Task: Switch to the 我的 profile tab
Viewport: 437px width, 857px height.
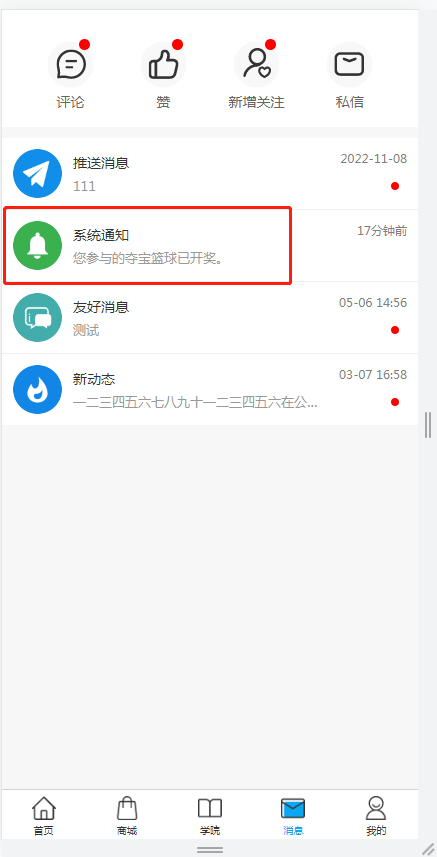Action: (376, 816)
